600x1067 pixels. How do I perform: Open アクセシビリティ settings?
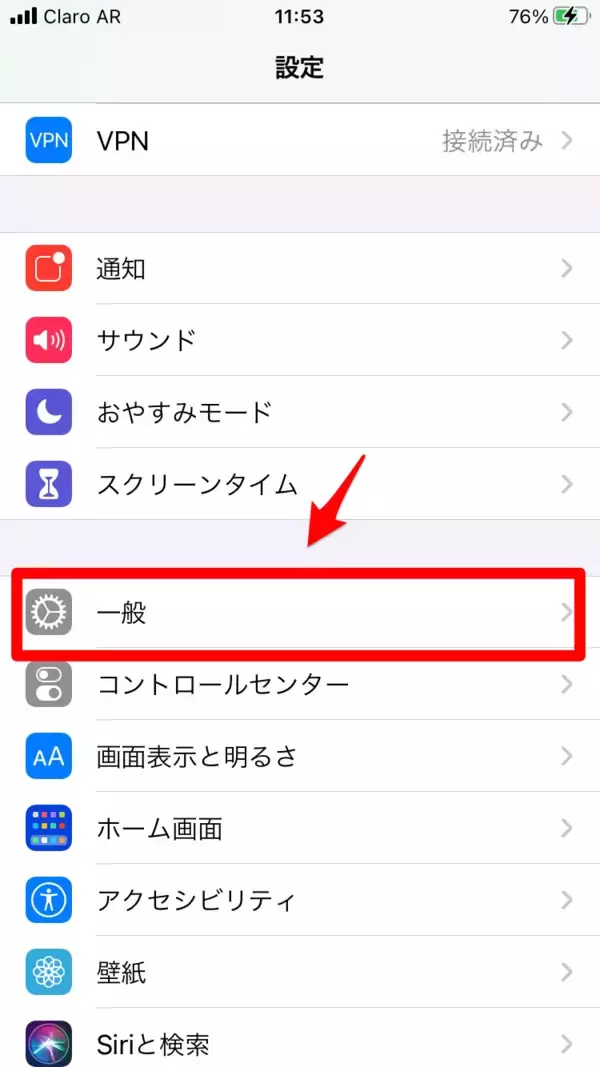(x=300, y=900)
